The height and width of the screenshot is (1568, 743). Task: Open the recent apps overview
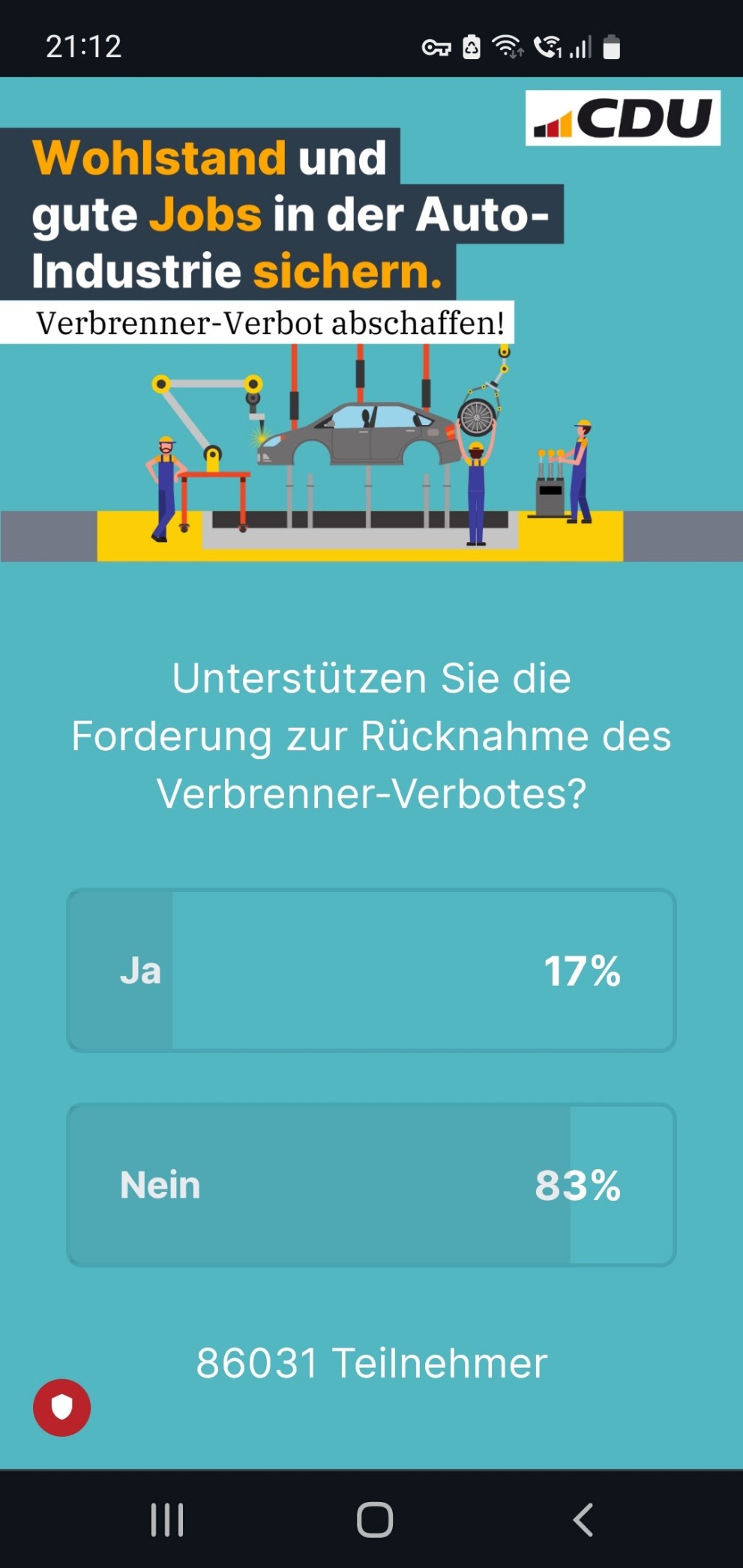coord(166,1519)
